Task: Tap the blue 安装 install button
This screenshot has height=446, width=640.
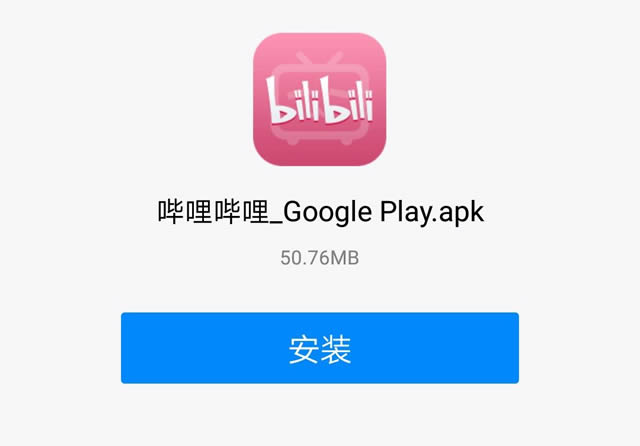Action: point(320,348)
